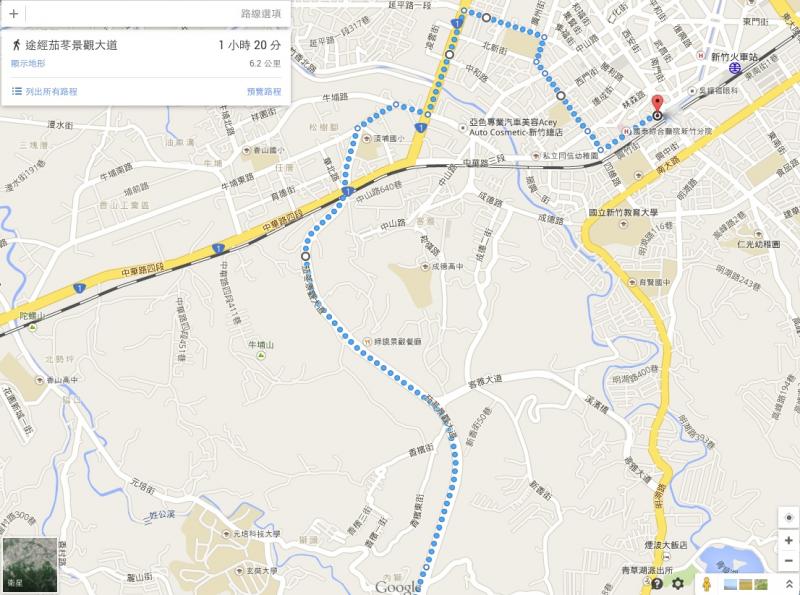Open the settings gear icon

[678, 583]
